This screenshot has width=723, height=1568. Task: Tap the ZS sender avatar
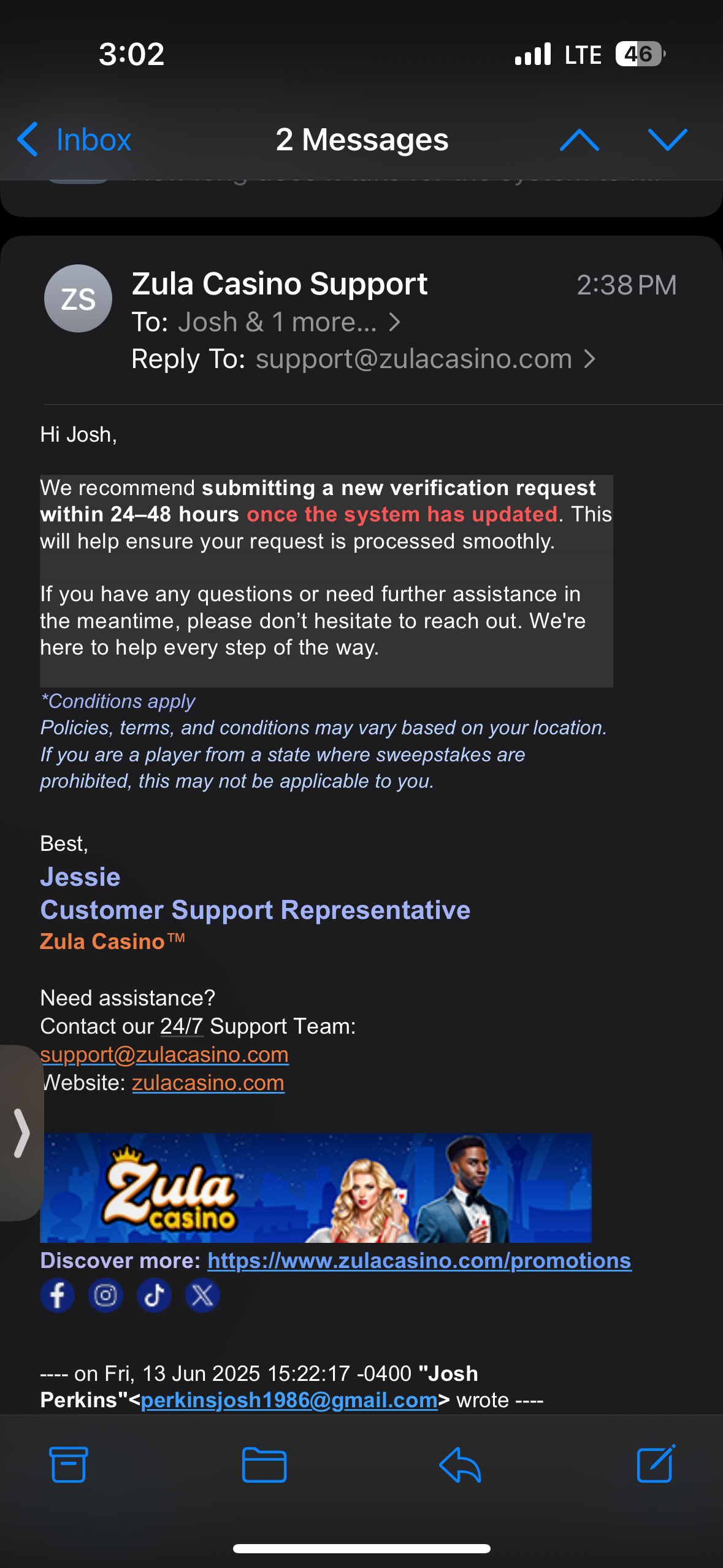tap(78, 299)
